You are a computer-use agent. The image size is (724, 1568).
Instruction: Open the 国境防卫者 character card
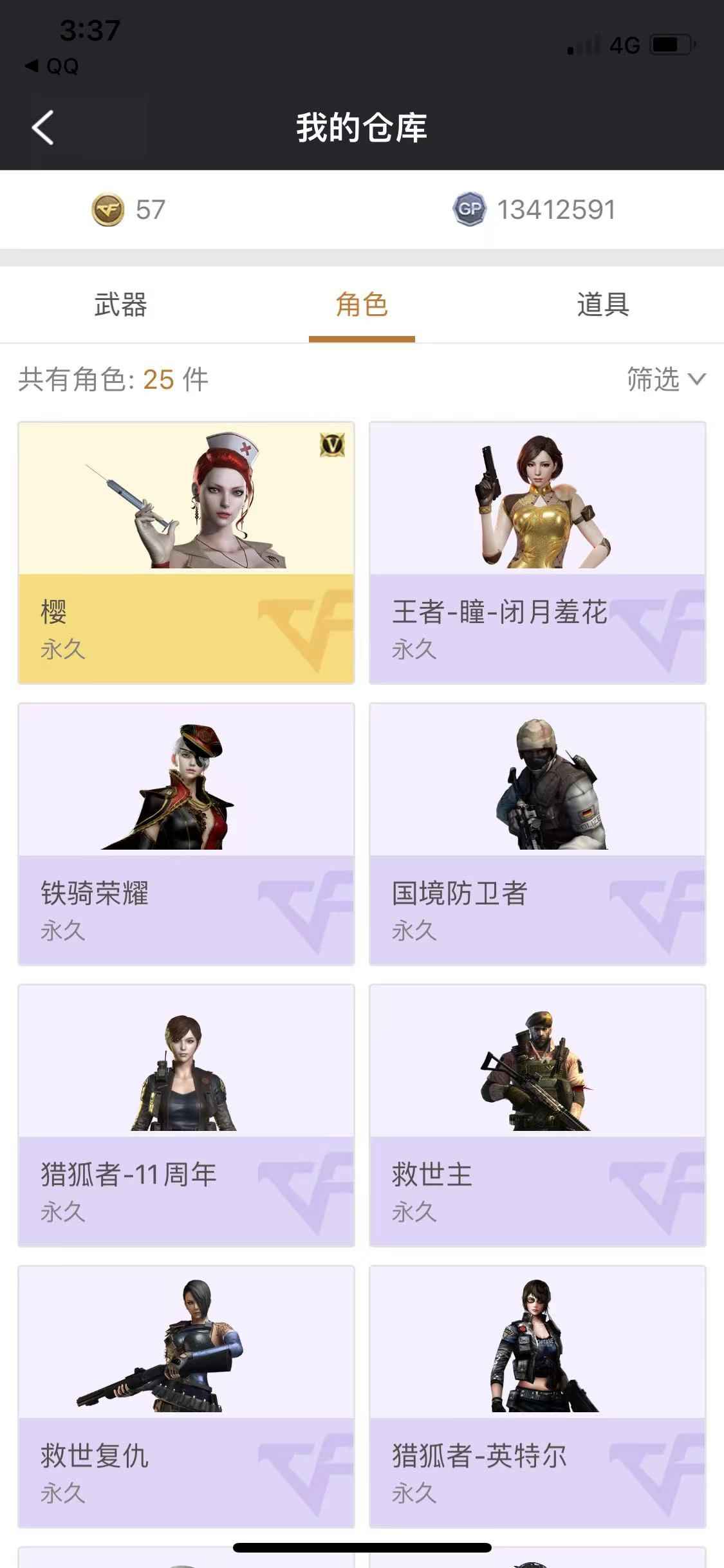click(537, 834)
